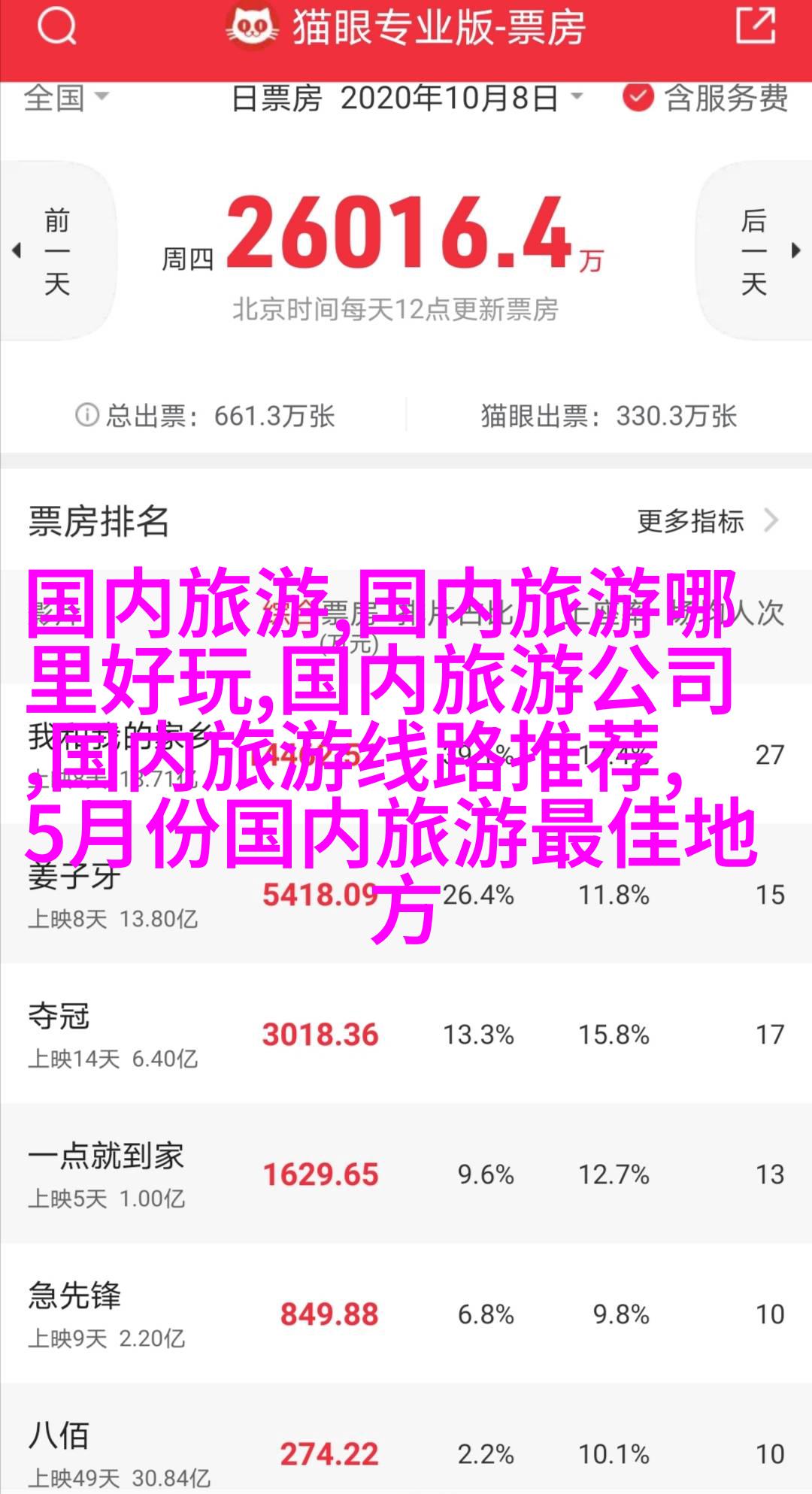The image size is (812, 1494).
Task: Tap the info icon beside 总出票
Action: (87, 415)
